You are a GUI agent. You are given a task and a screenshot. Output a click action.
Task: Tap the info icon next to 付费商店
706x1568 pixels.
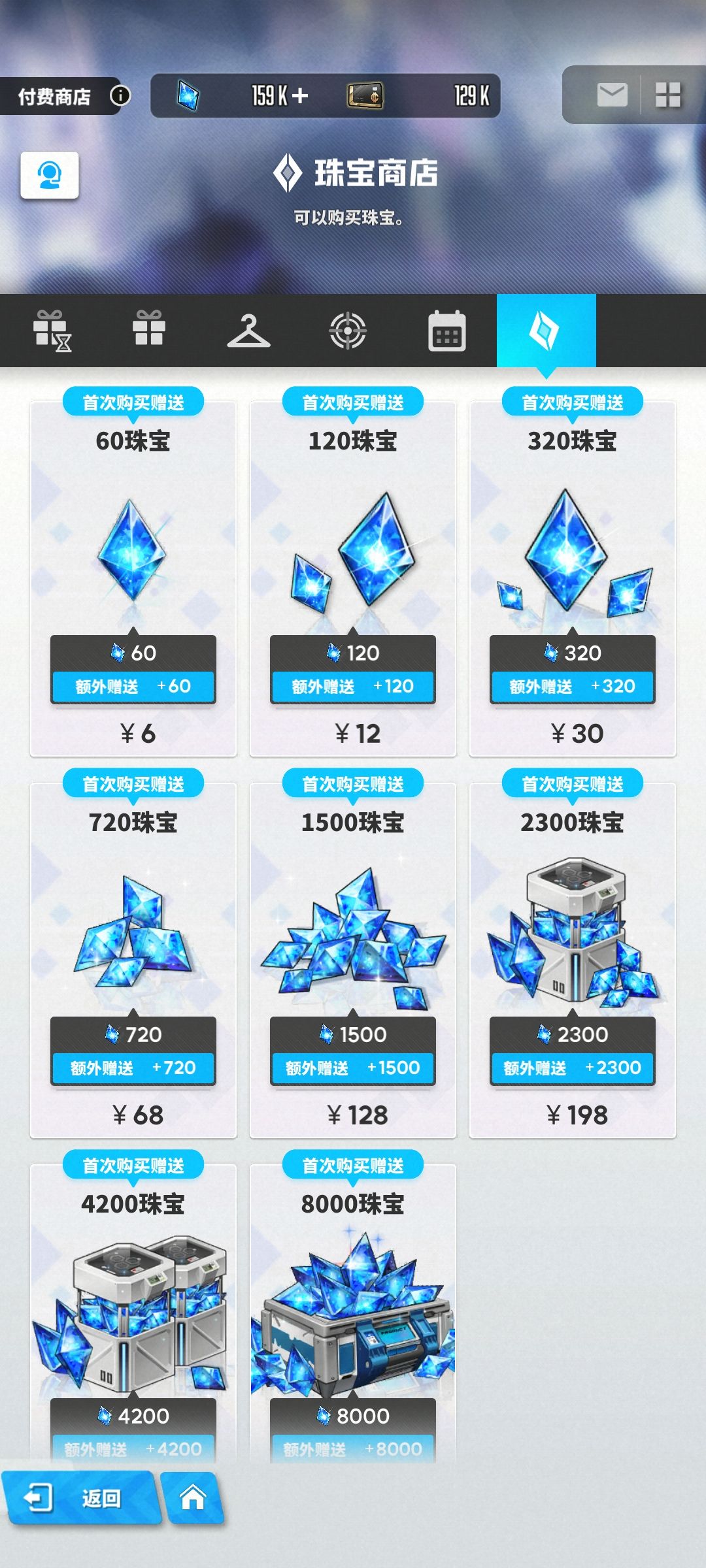pos(120,95)
